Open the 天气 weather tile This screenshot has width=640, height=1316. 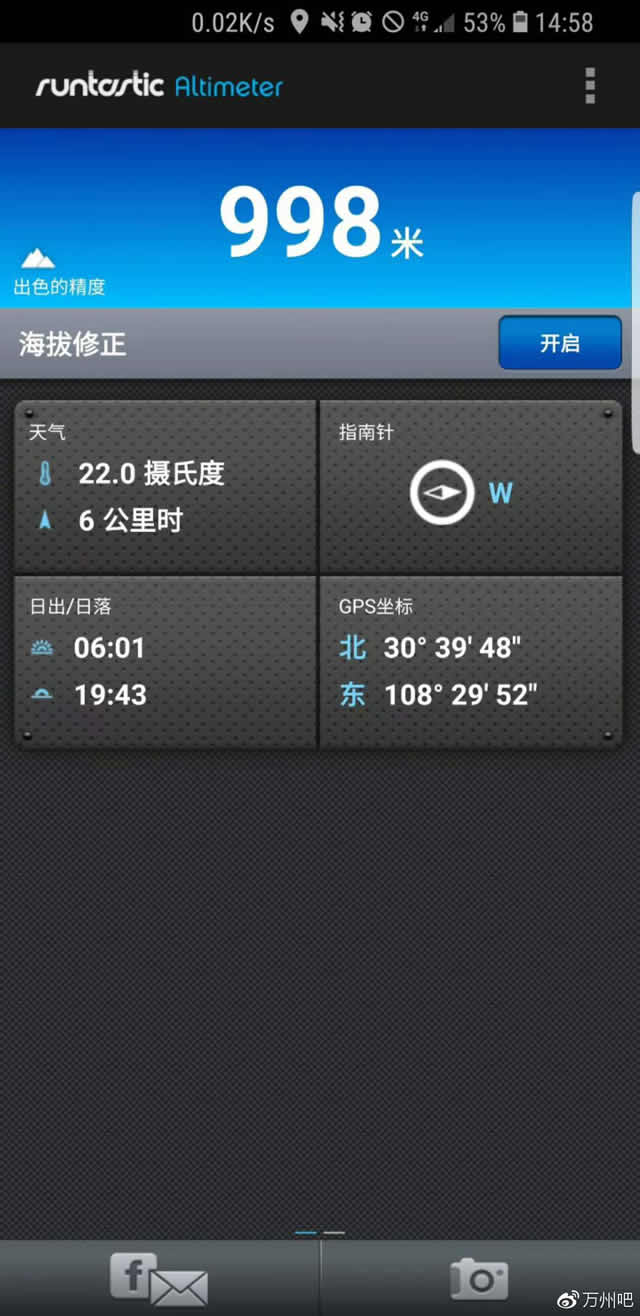pyautogui.click(x=166, y=486)
